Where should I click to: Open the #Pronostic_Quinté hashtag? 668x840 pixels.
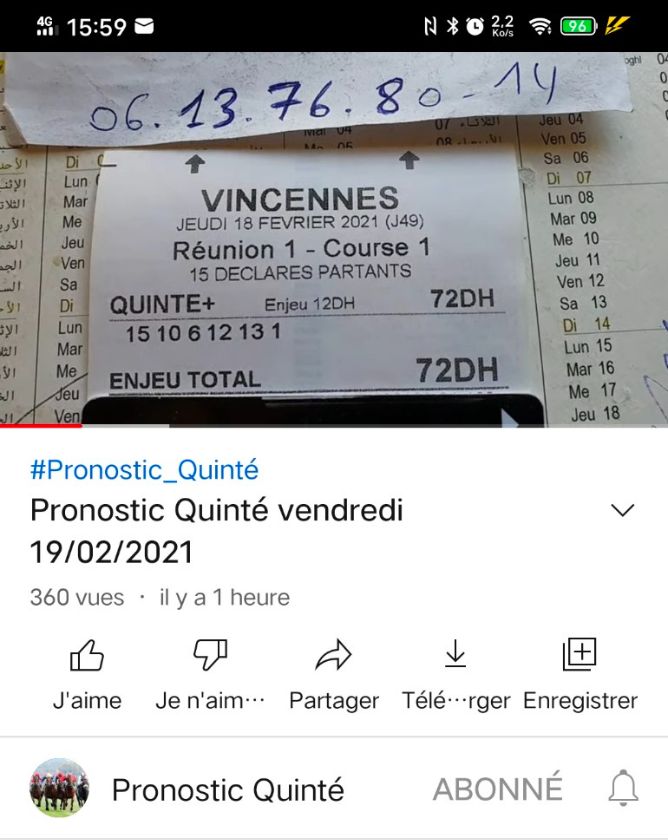coord(144,469)
